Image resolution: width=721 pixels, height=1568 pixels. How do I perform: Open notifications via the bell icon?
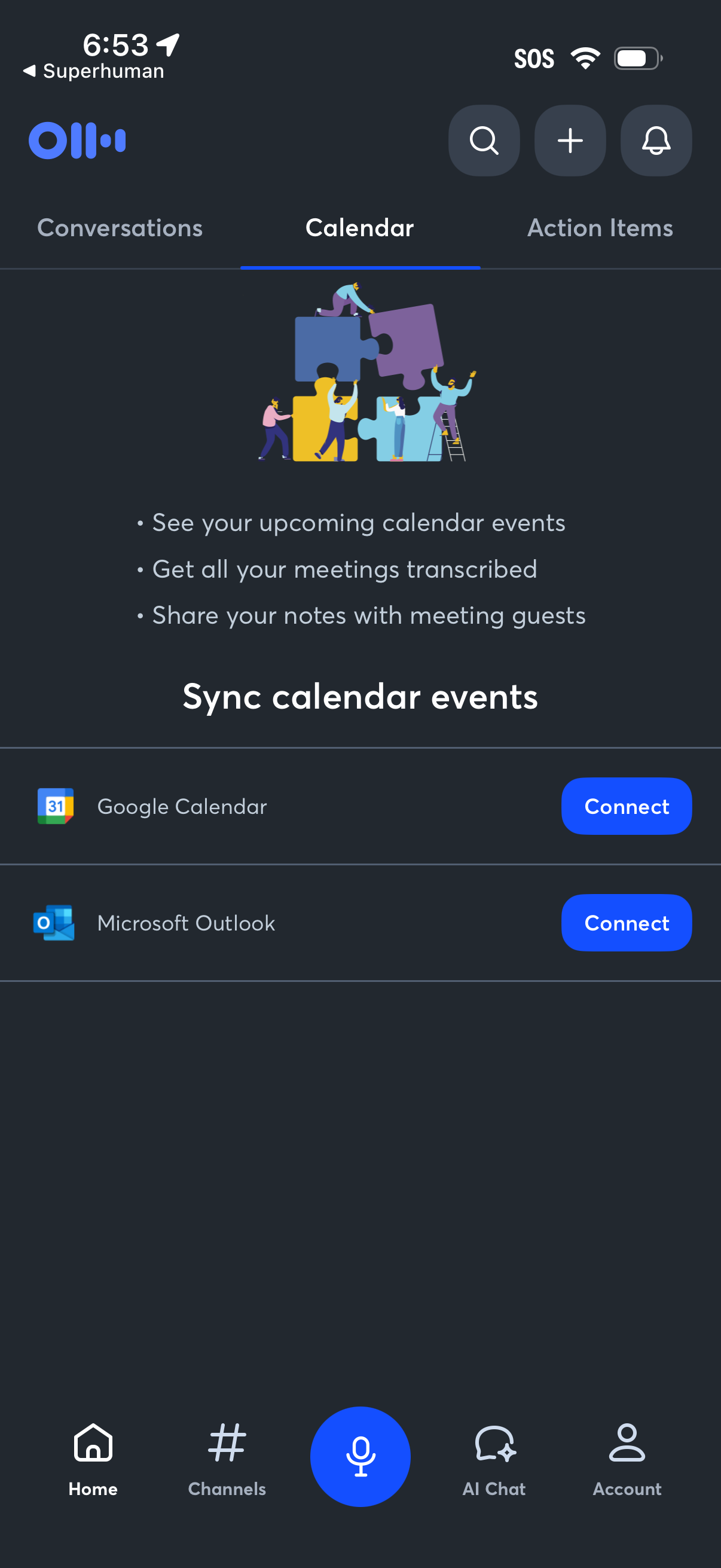point(655,141)
